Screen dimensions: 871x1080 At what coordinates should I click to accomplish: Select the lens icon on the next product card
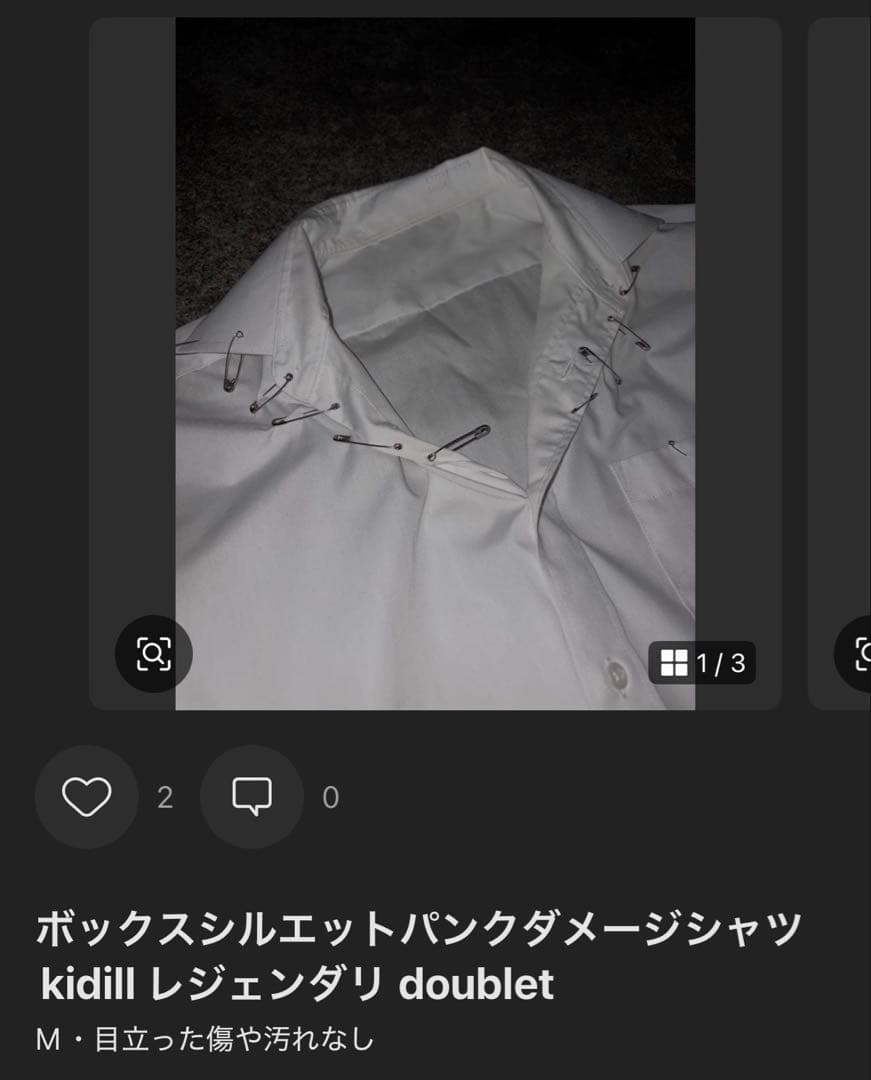click(x=864, y=654)
